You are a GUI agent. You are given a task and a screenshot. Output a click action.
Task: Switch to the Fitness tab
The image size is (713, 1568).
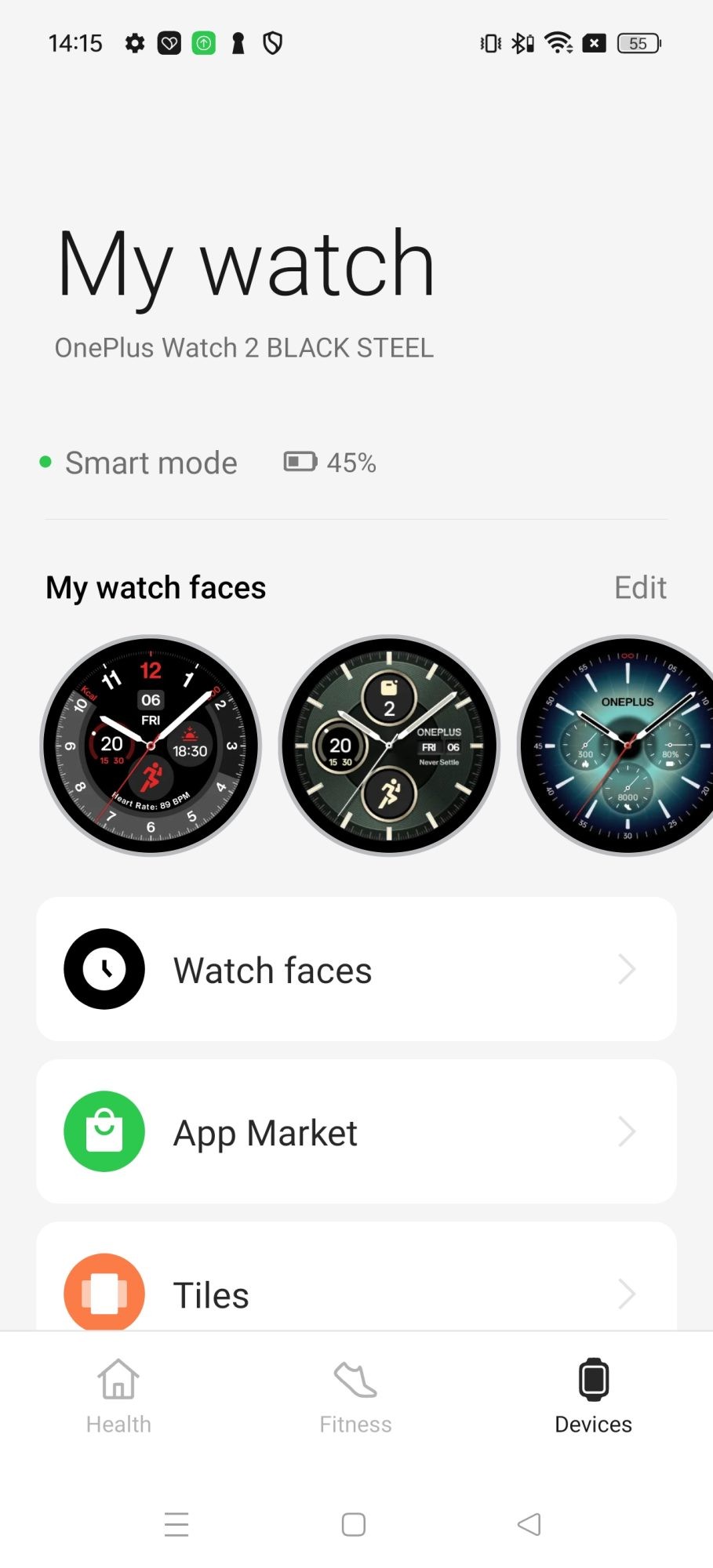click(x=355, y=1396)
